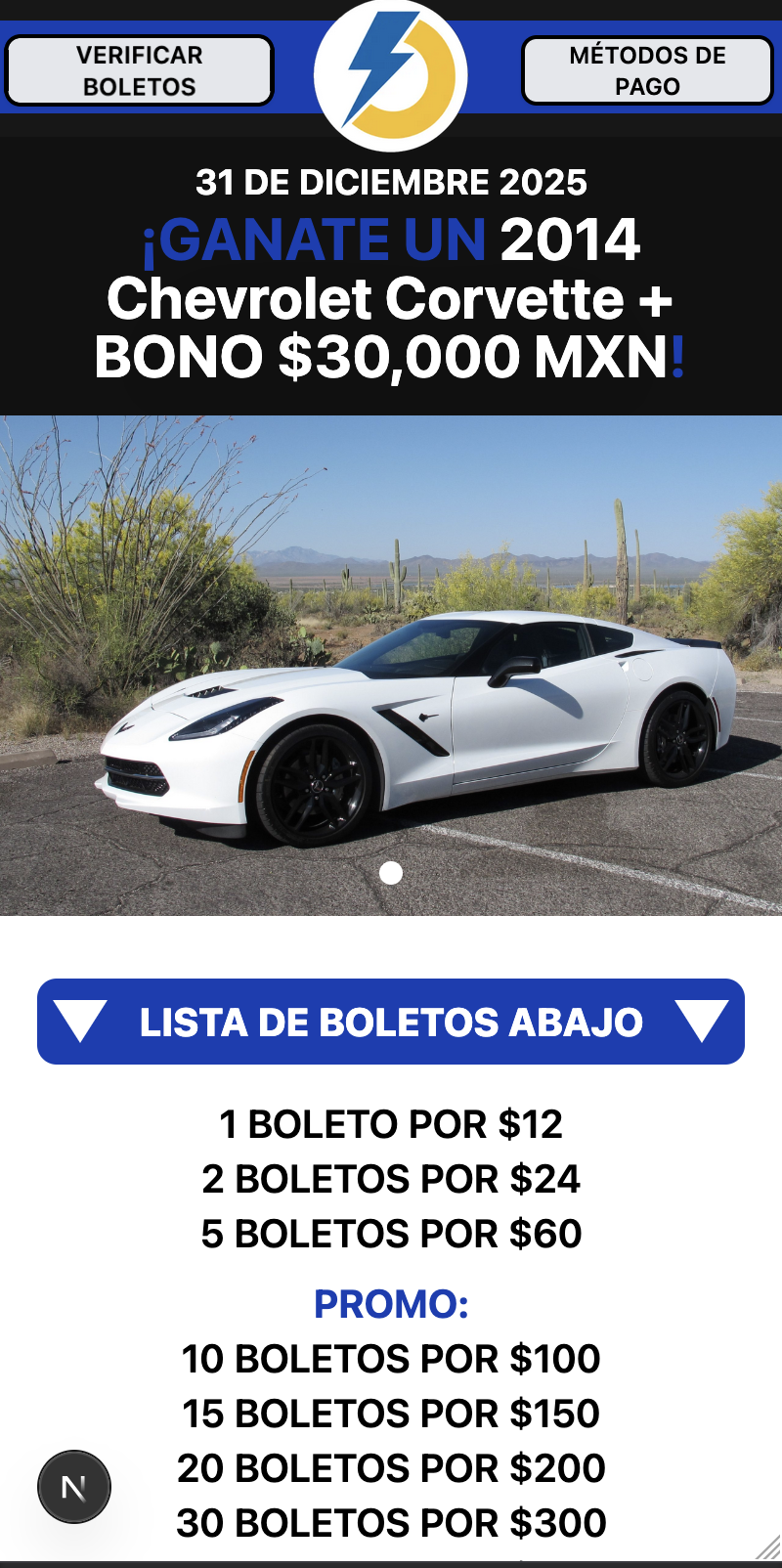Viewport: 782px width, 1568px height.
Task: Open MÉTODOS DE PAGO
Action: (x=646, y=69)
